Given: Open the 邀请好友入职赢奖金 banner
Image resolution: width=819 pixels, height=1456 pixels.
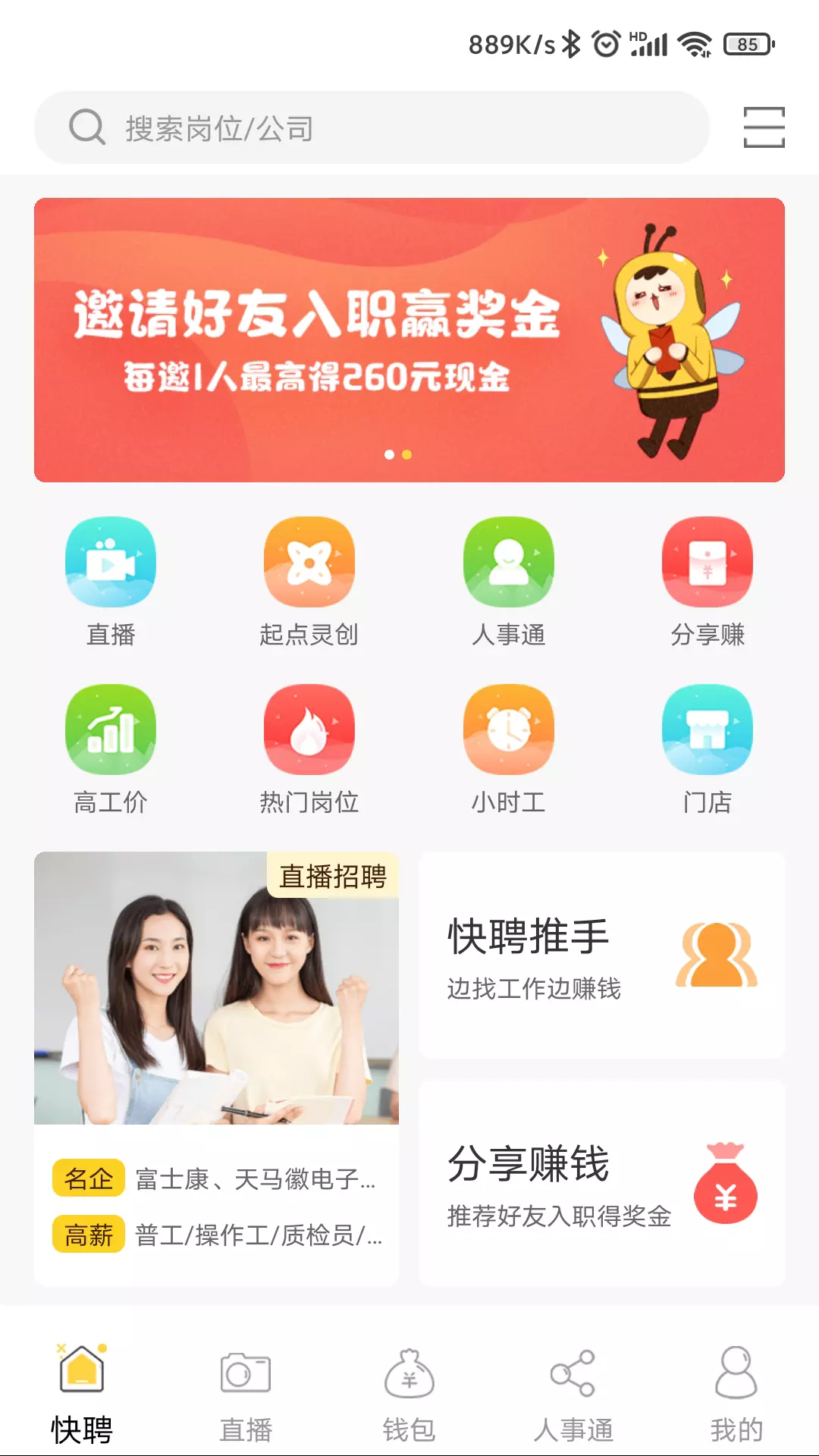Looking at the screenshot, I should click(409, 340).
